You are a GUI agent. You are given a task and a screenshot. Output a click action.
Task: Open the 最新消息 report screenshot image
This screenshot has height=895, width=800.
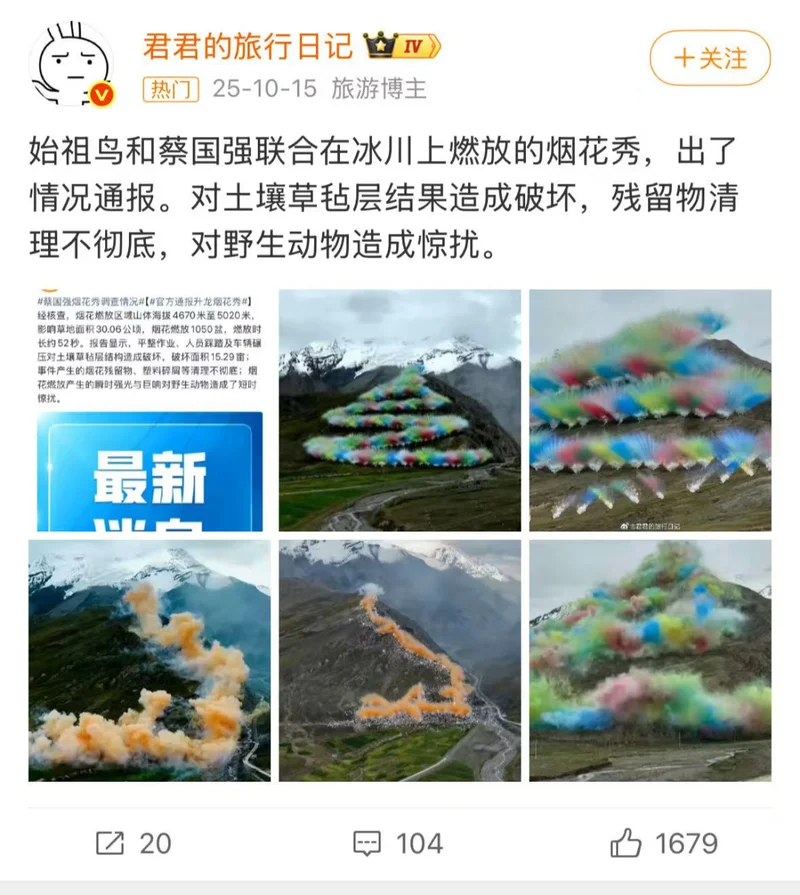coord(150,410)
